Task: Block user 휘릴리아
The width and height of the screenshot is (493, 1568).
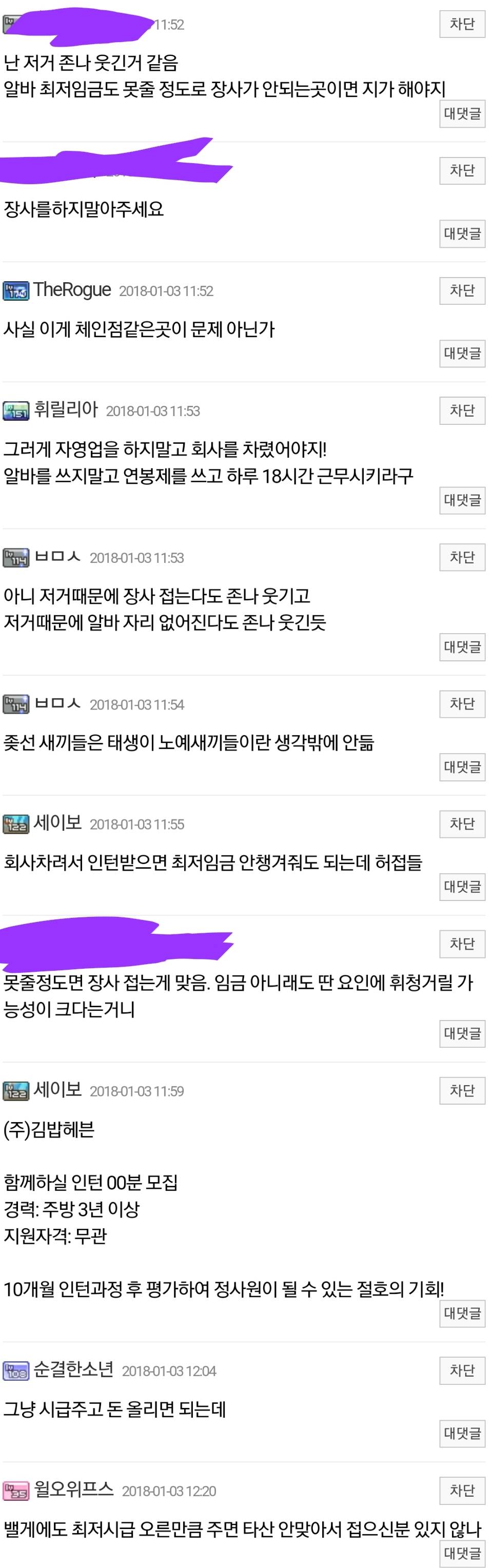Action: coord(462,410)
